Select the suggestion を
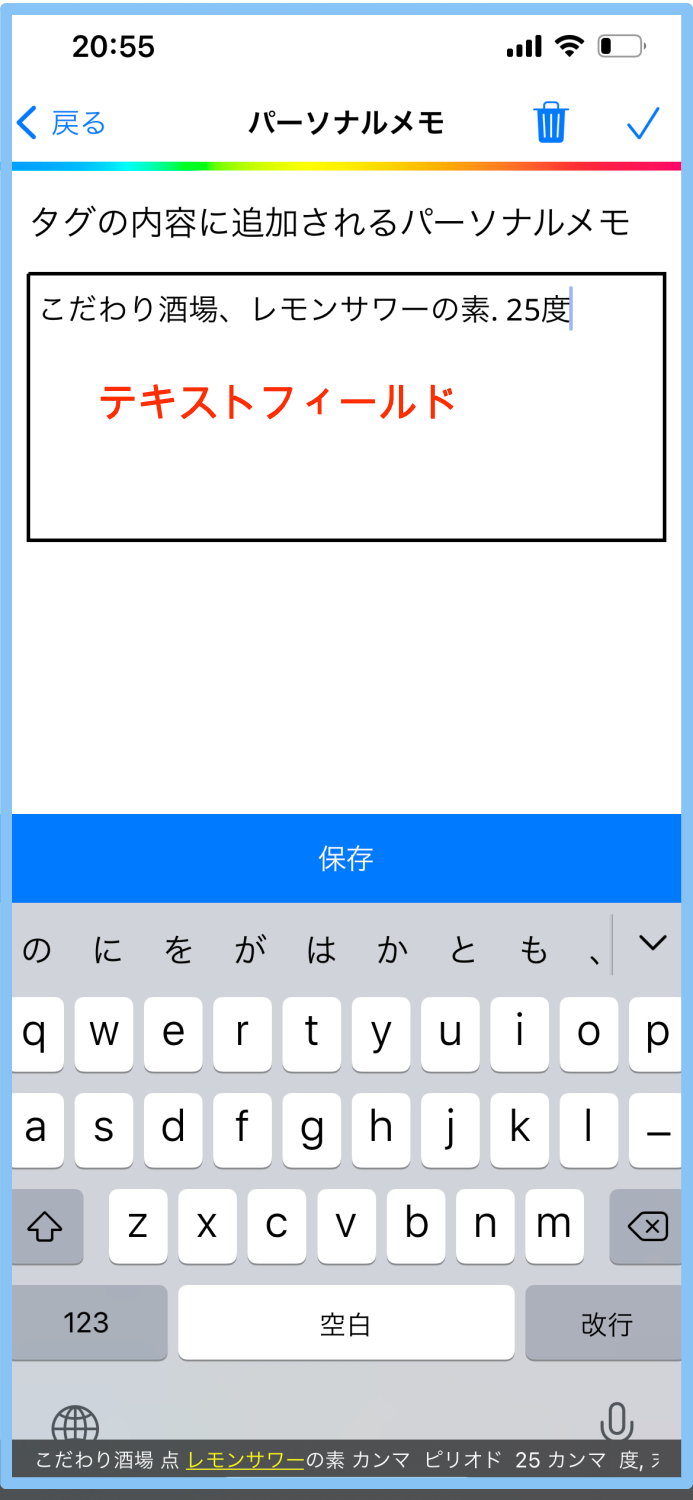The image size is (693, 1500). point(179,950)
